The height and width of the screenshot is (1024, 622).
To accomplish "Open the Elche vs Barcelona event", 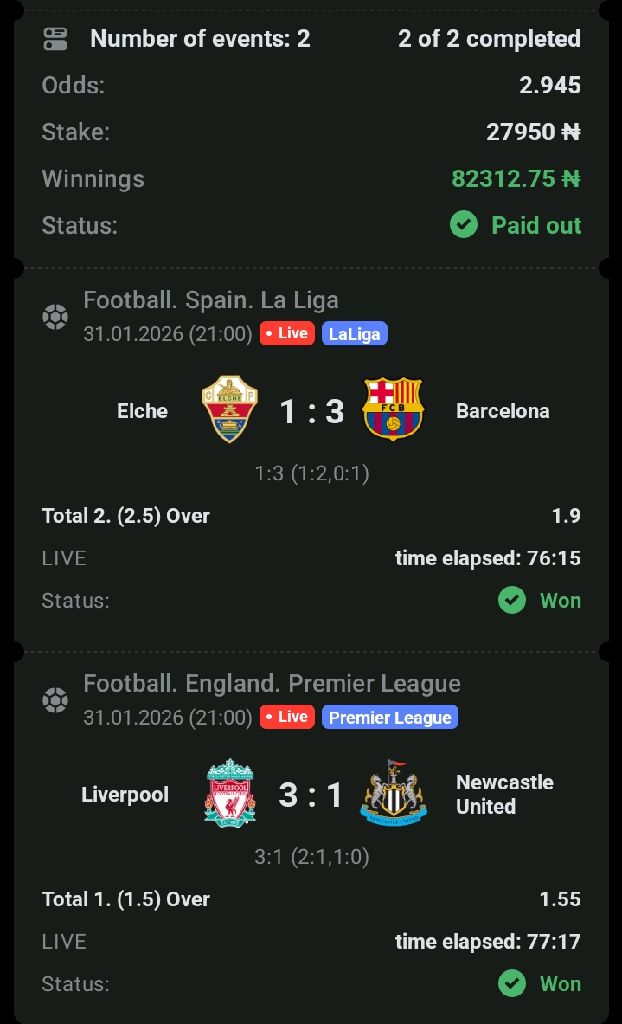I will click(311, 411).
